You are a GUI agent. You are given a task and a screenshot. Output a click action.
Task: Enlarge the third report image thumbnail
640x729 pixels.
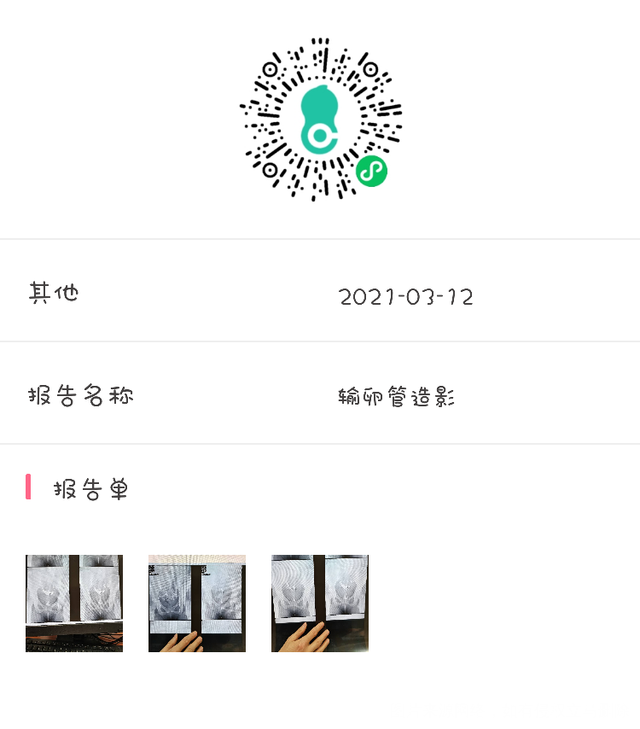(x=320, y=603)
